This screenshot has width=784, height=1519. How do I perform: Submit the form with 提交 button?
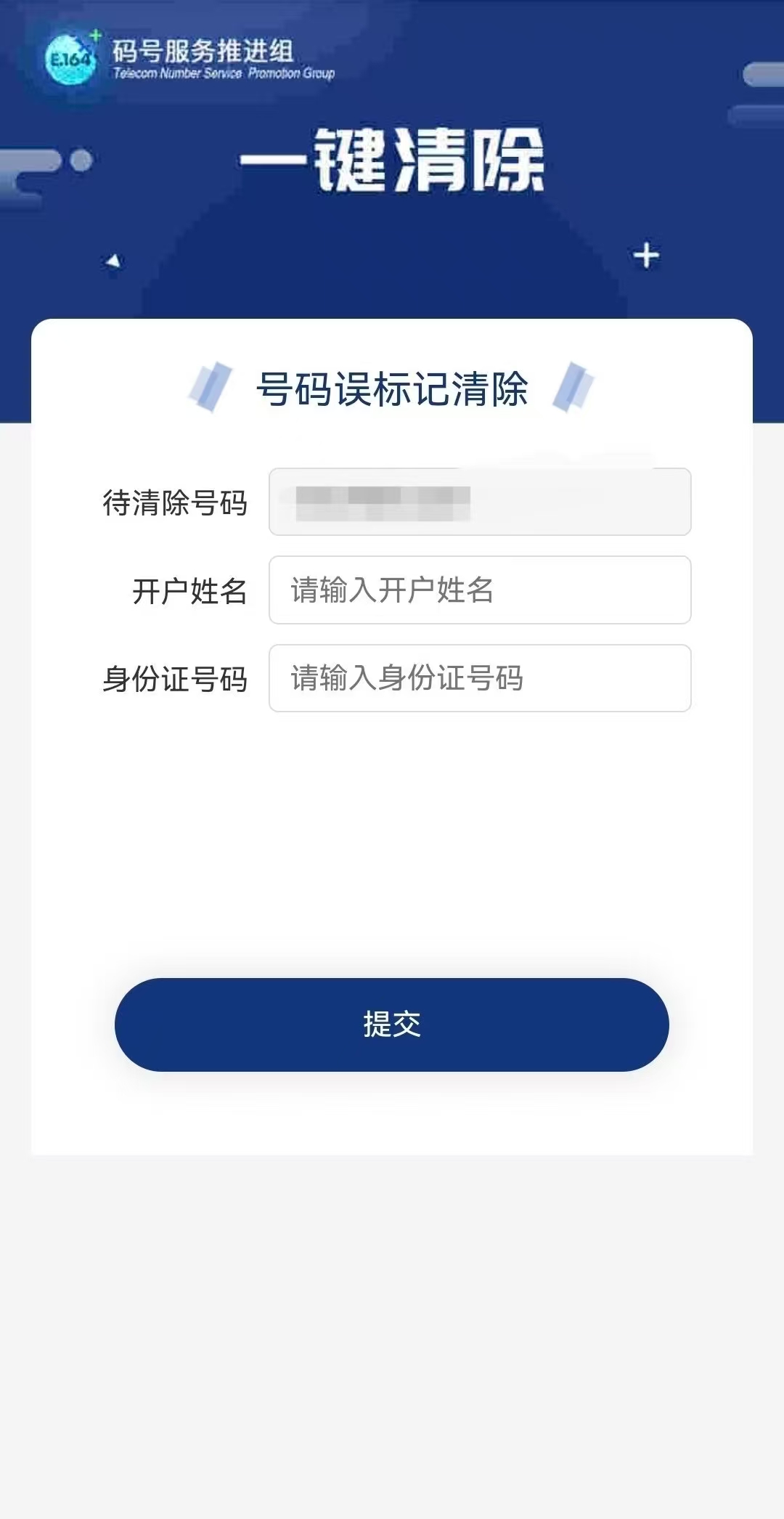pos(392,1025)
